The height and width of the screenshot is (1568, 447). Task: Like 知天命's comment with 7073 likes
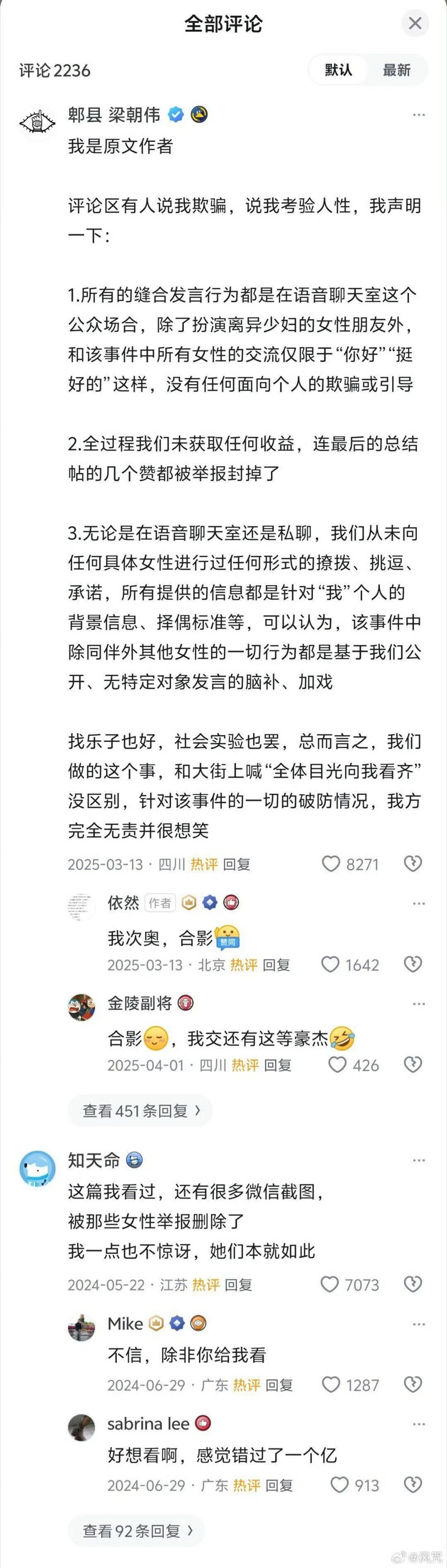click(330, 1284)
